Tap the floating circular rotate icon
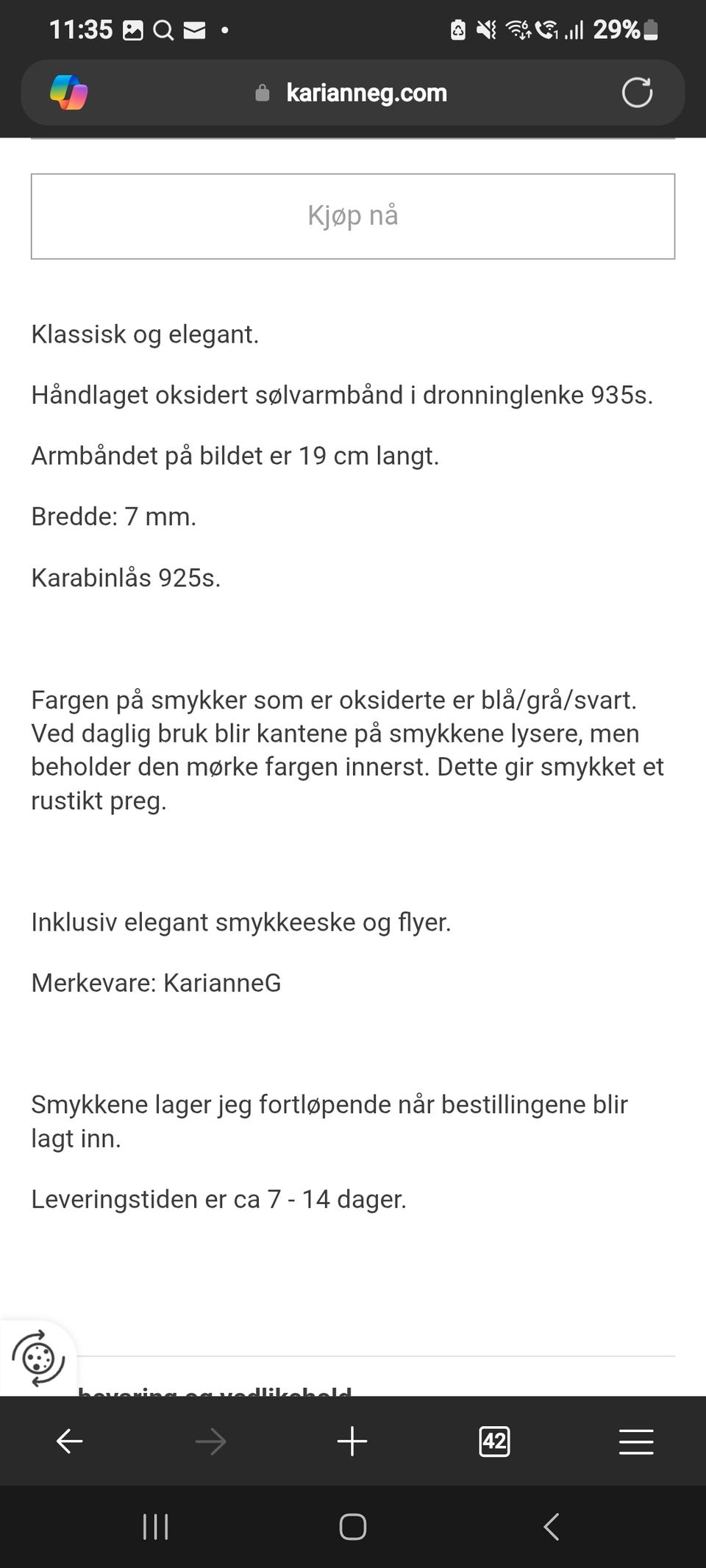The height and width of the screenshot is (1568, 706). click(40, 1358)
